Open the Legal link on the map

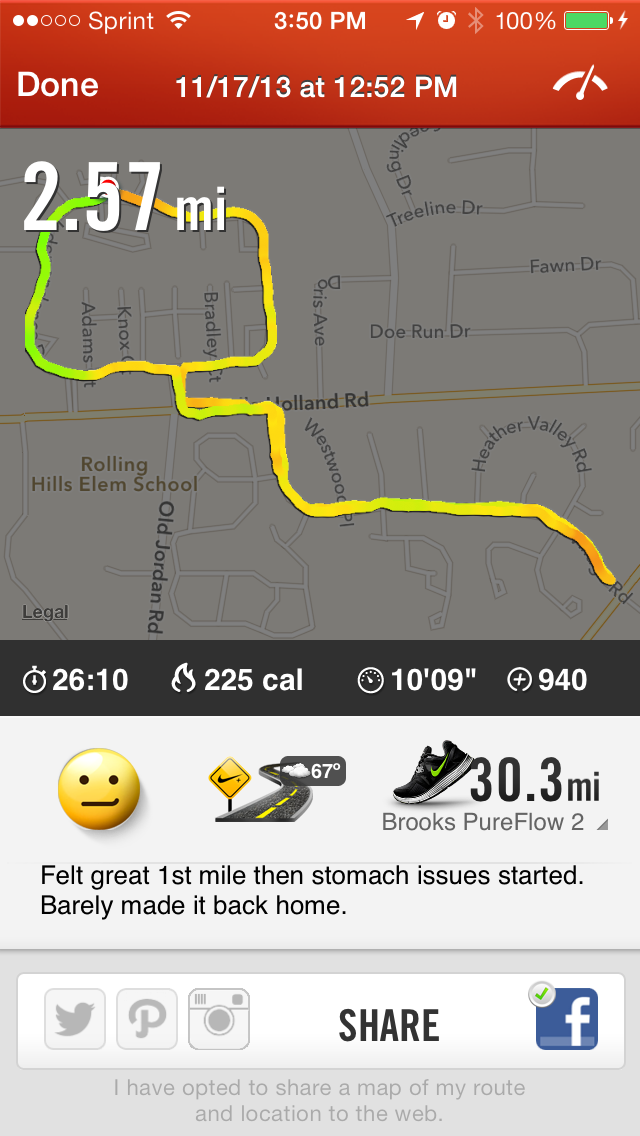45,612
